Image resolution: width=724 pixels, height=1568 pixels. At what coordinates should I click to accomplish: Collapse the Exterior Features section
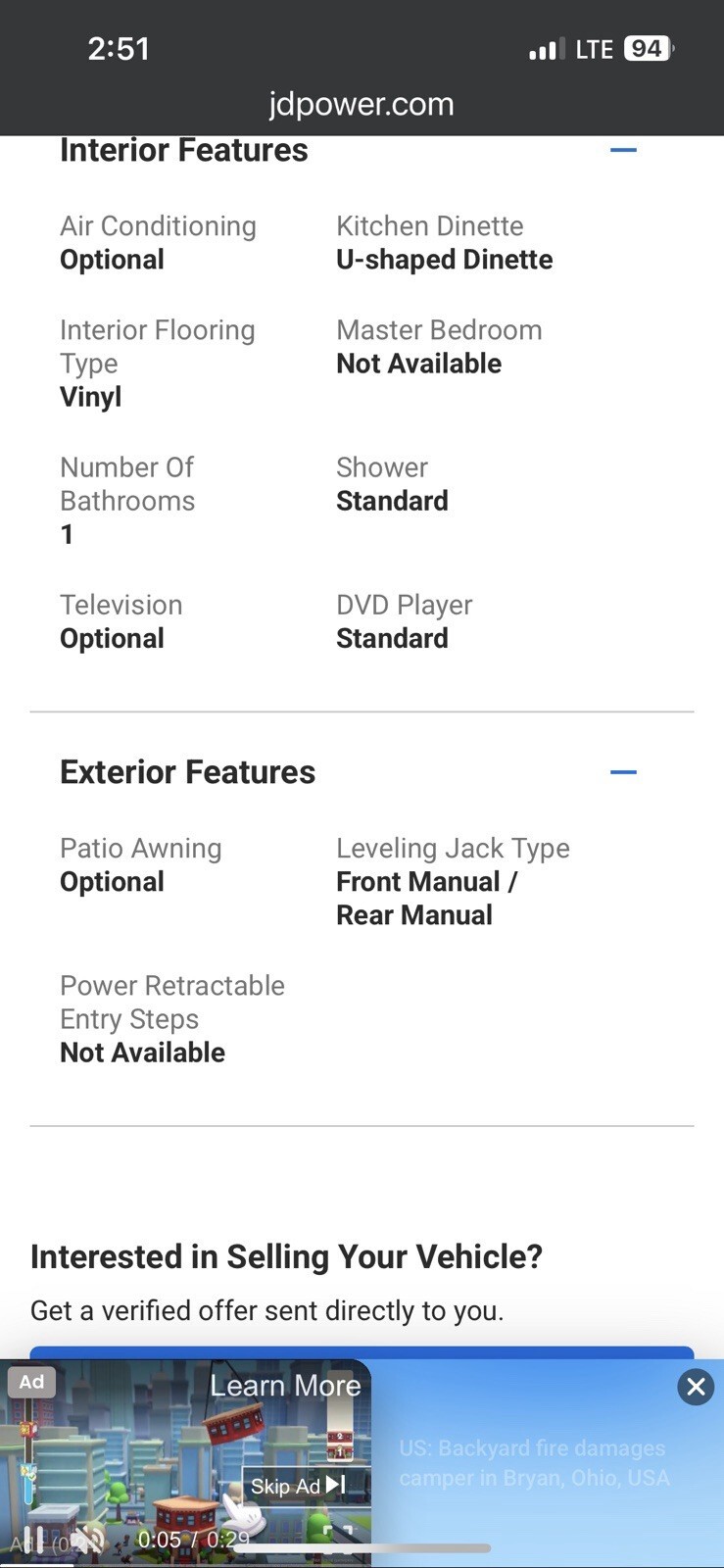coord(623,772)
